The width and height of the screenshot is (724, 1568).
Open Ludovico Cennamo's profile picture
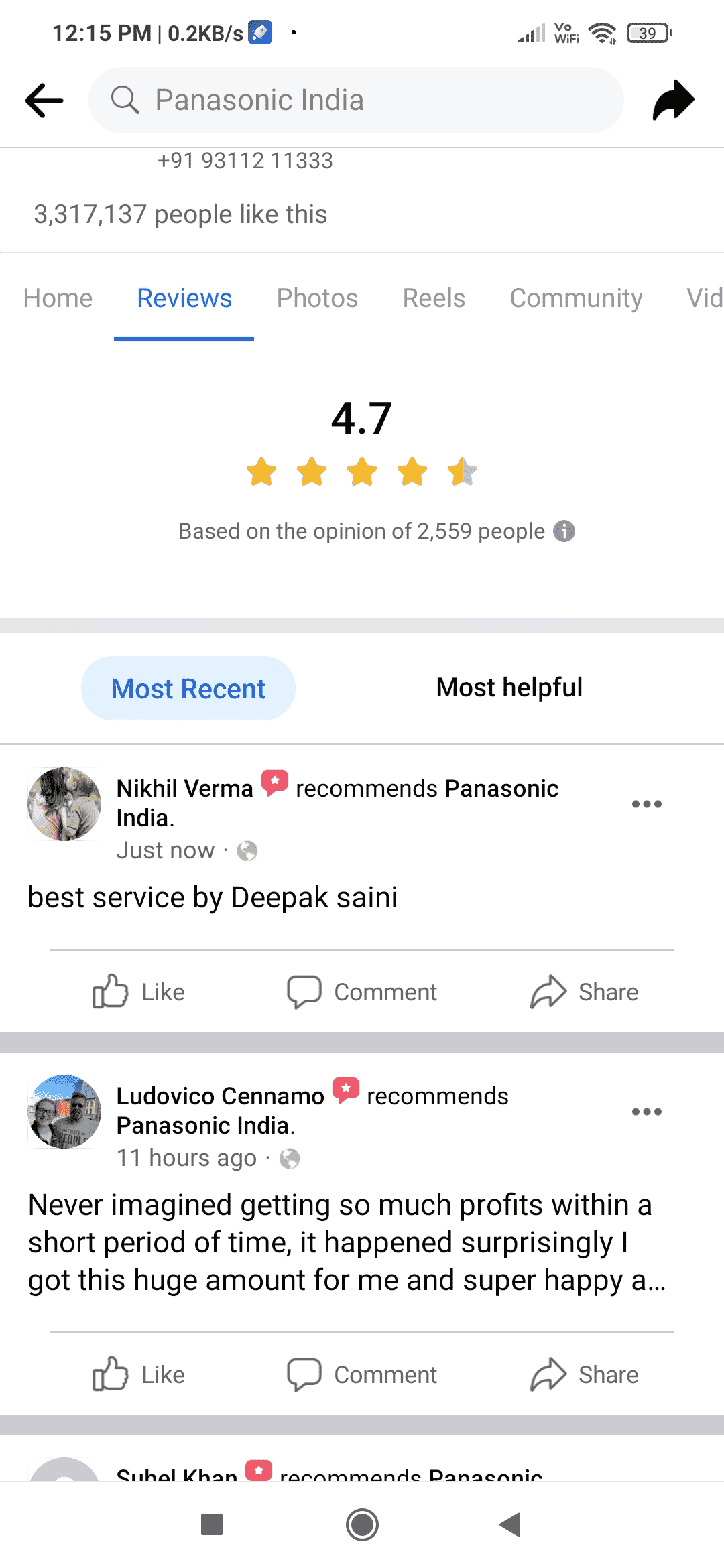64,1112
